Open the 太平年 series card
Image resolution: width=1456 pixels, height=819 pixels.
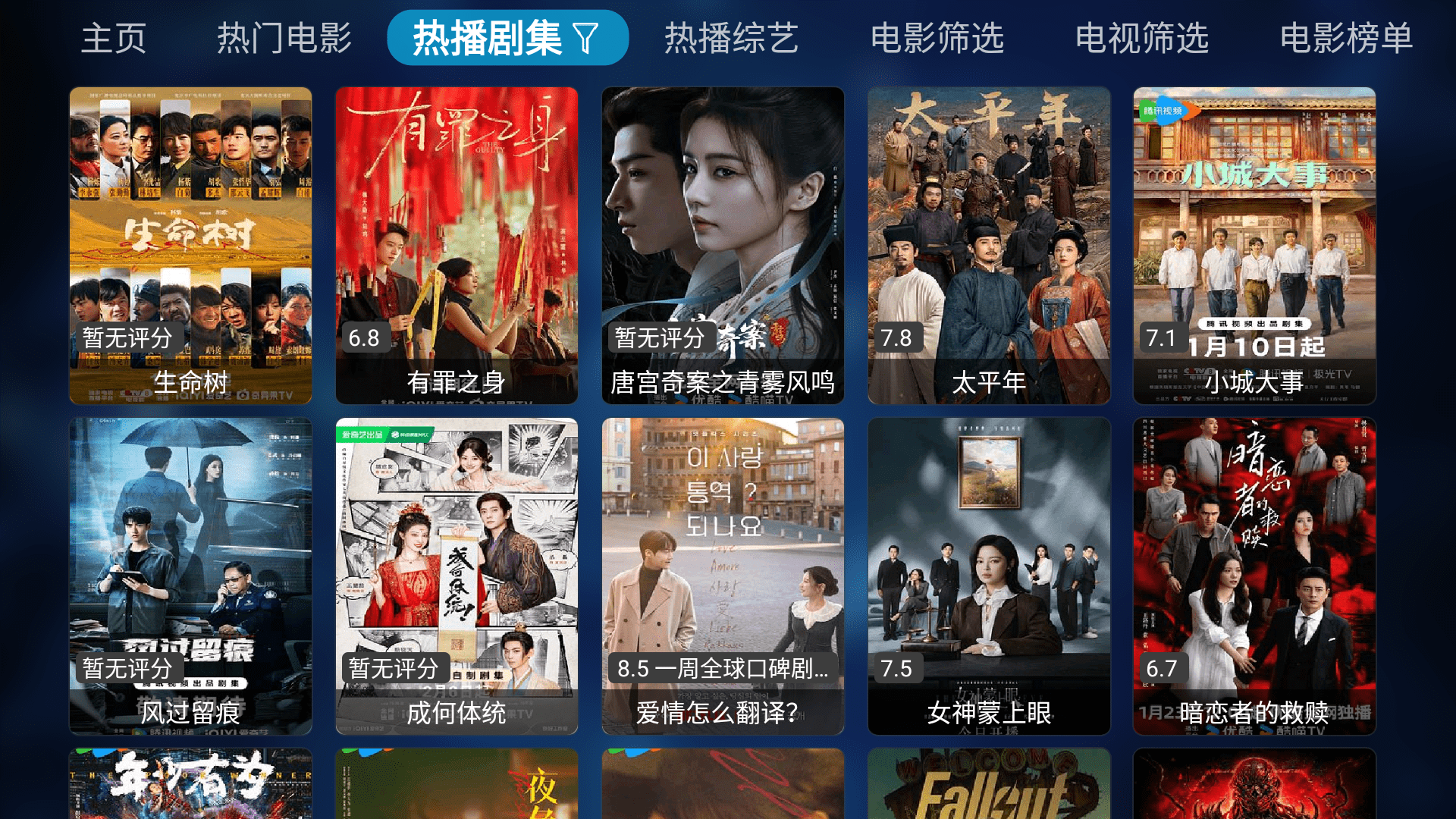pos(989,245)
